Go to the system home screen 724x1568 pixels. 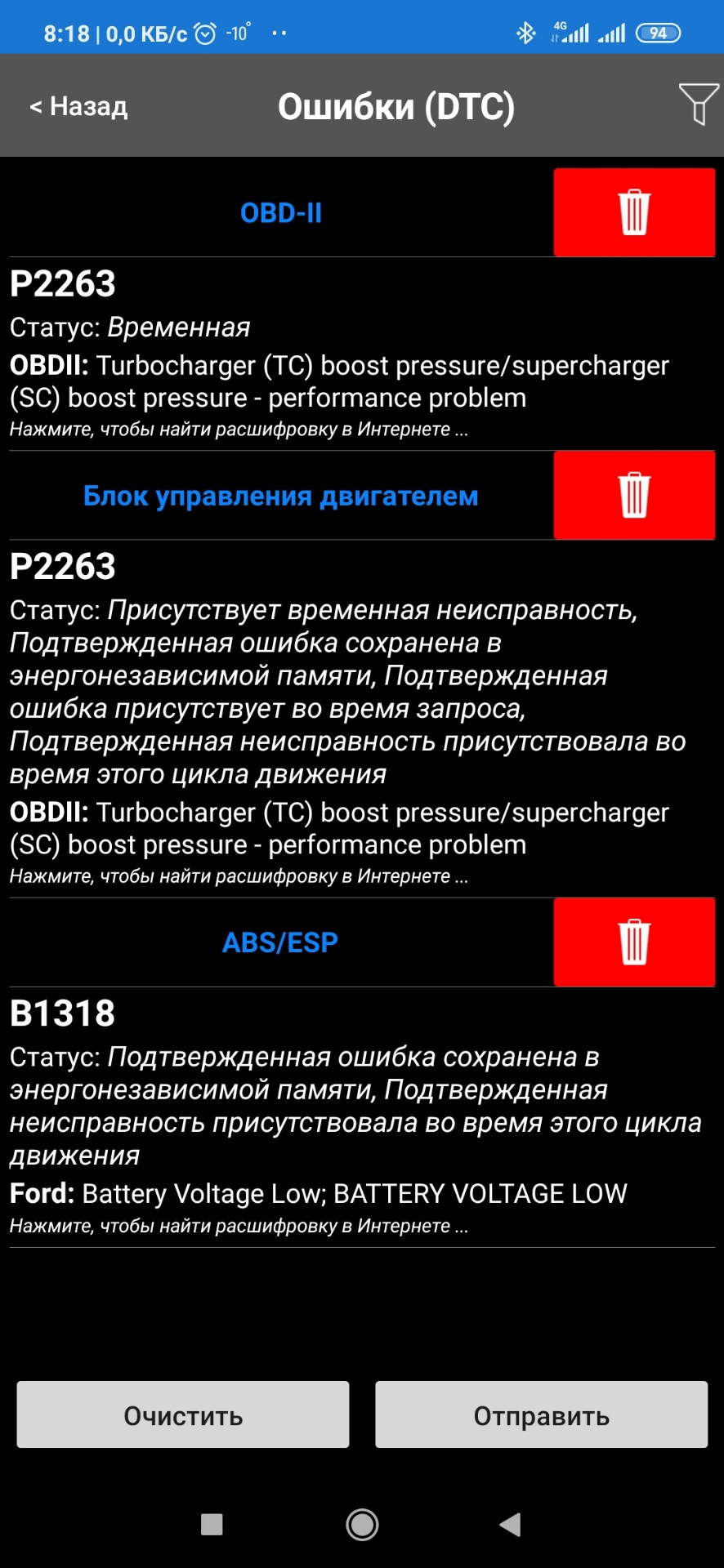click(362, 1524)
